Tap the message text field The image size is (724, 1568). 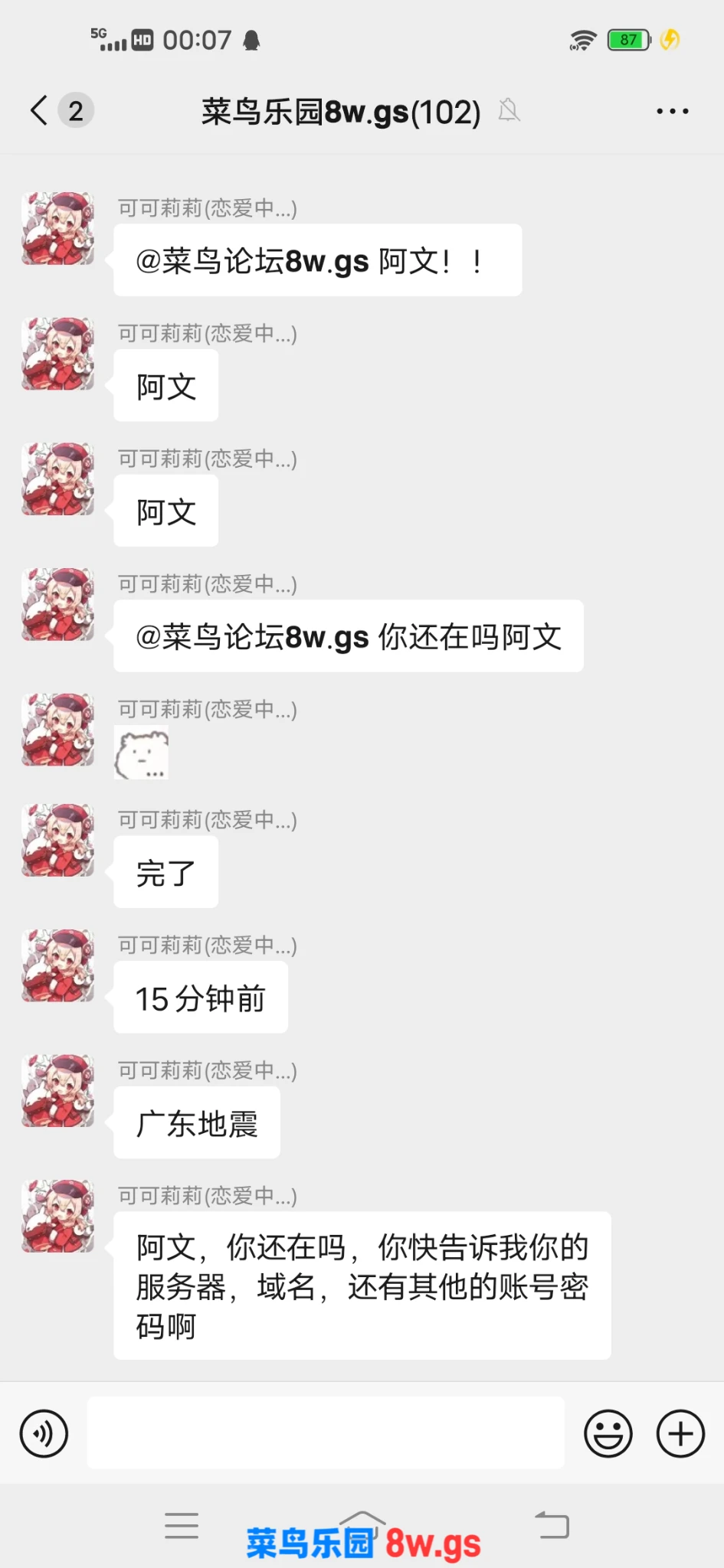coord(326,1432)
